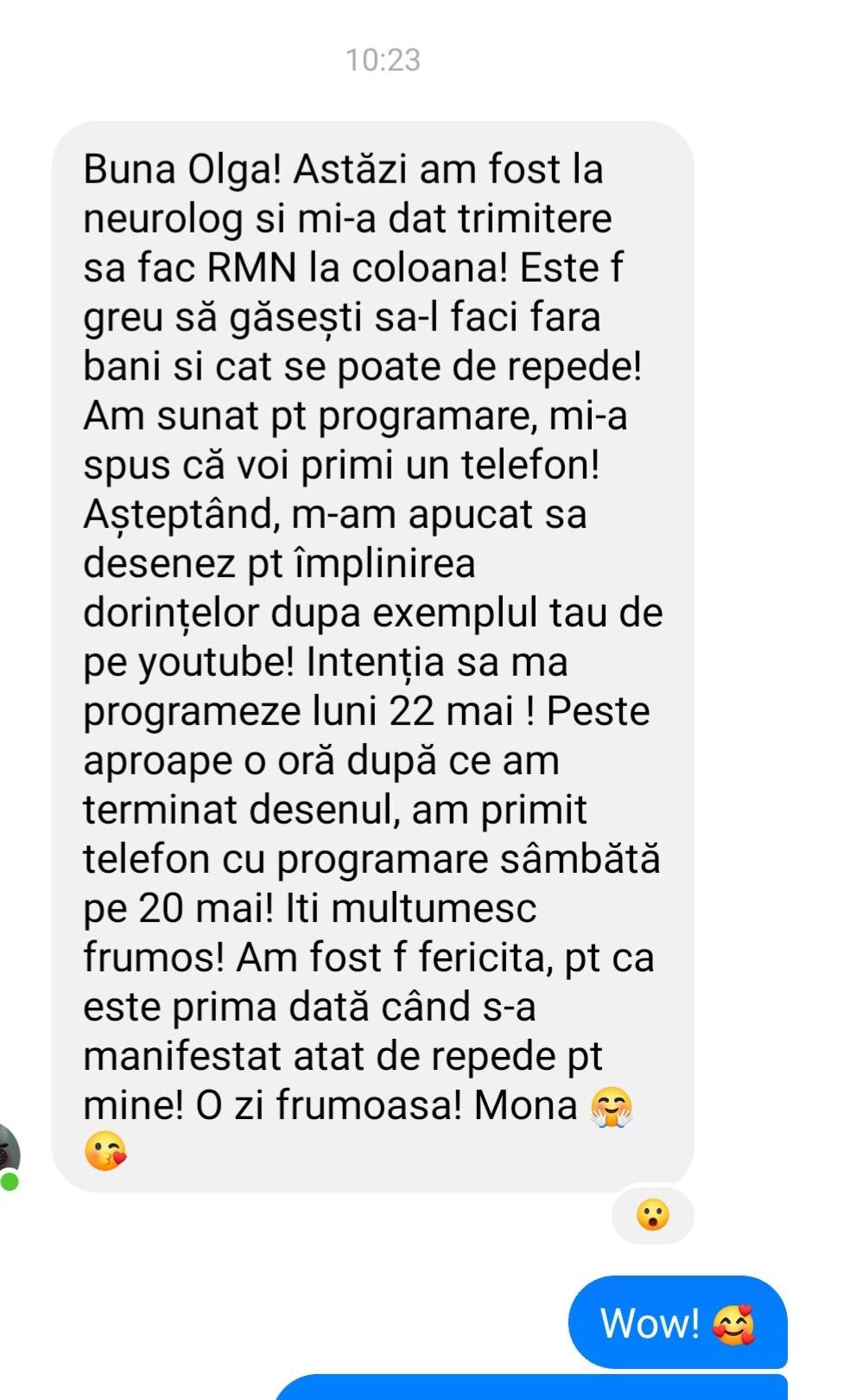
Task: Tap the blue 'Wow!' reply bubble
Action: (676, 1322)
